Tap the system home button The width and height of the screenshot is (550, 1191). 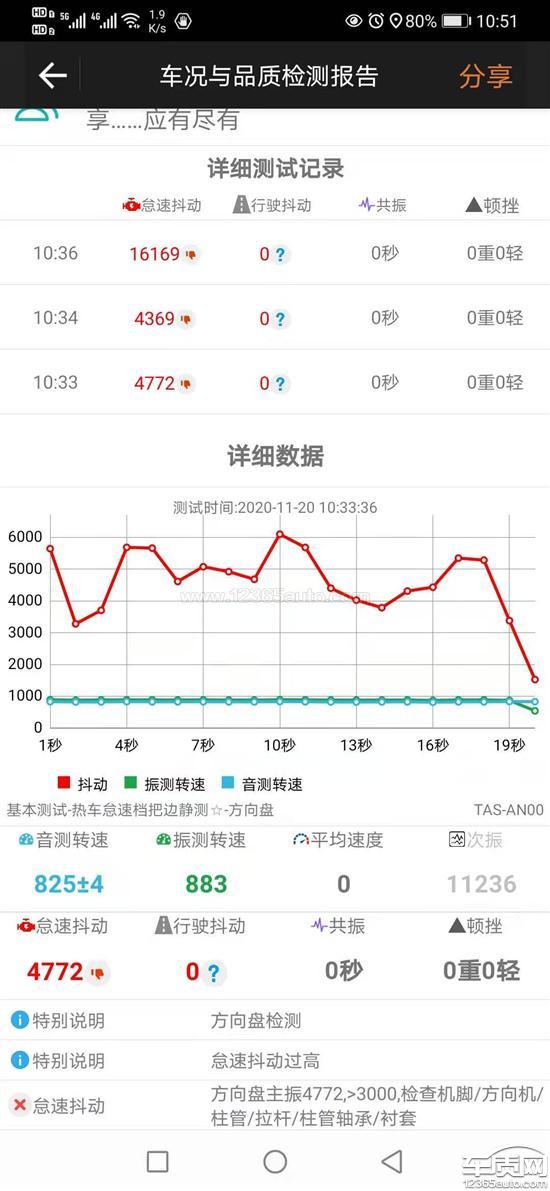pos(275,1161)
